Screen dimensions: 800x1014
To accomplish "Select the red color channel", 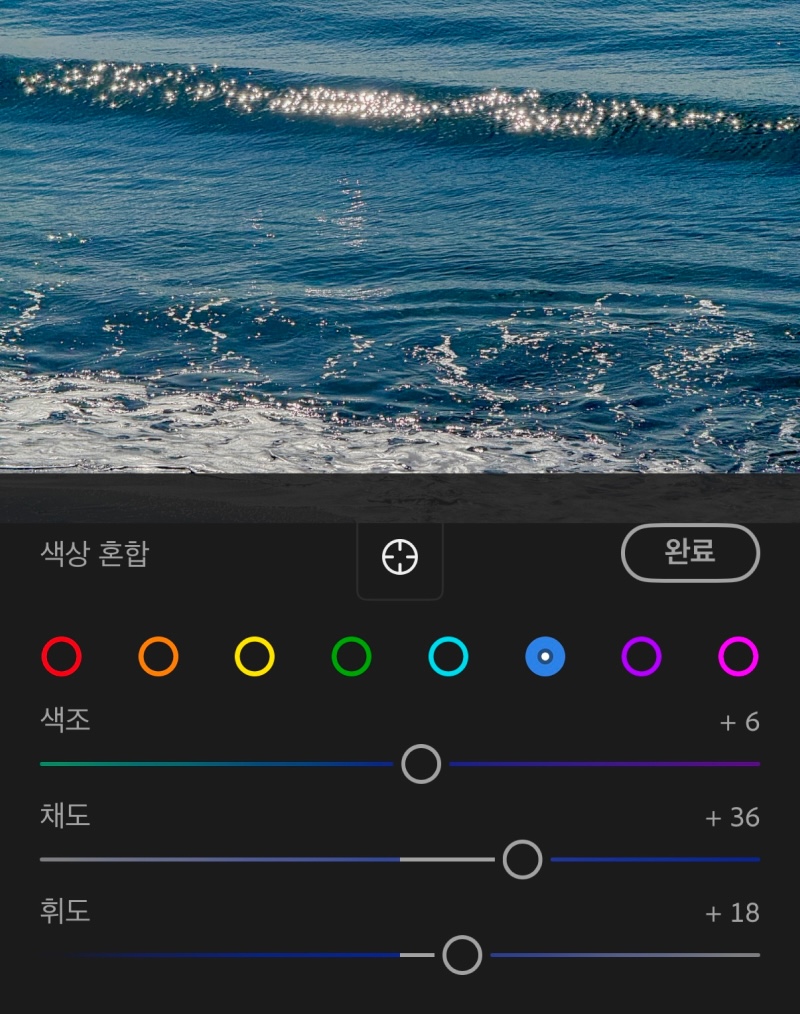I will click(61, 657).
